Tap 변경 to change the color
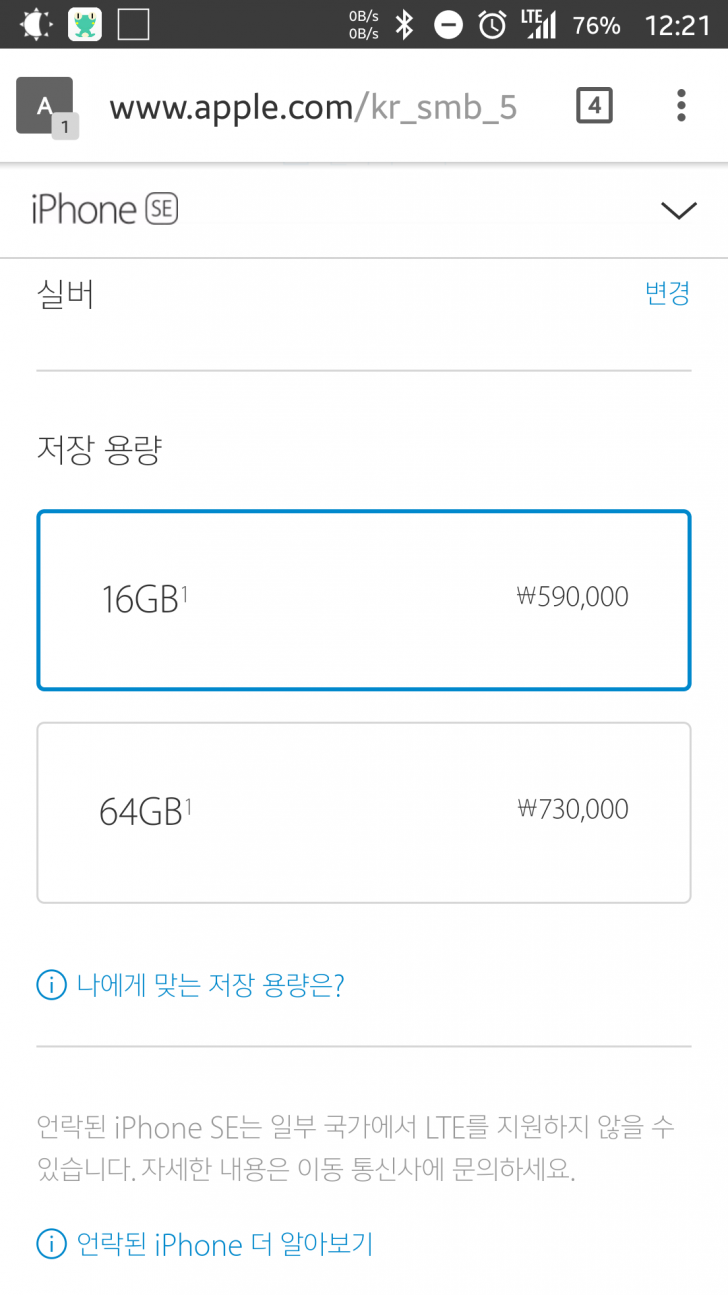728x1295 pixels. point(667,293)
